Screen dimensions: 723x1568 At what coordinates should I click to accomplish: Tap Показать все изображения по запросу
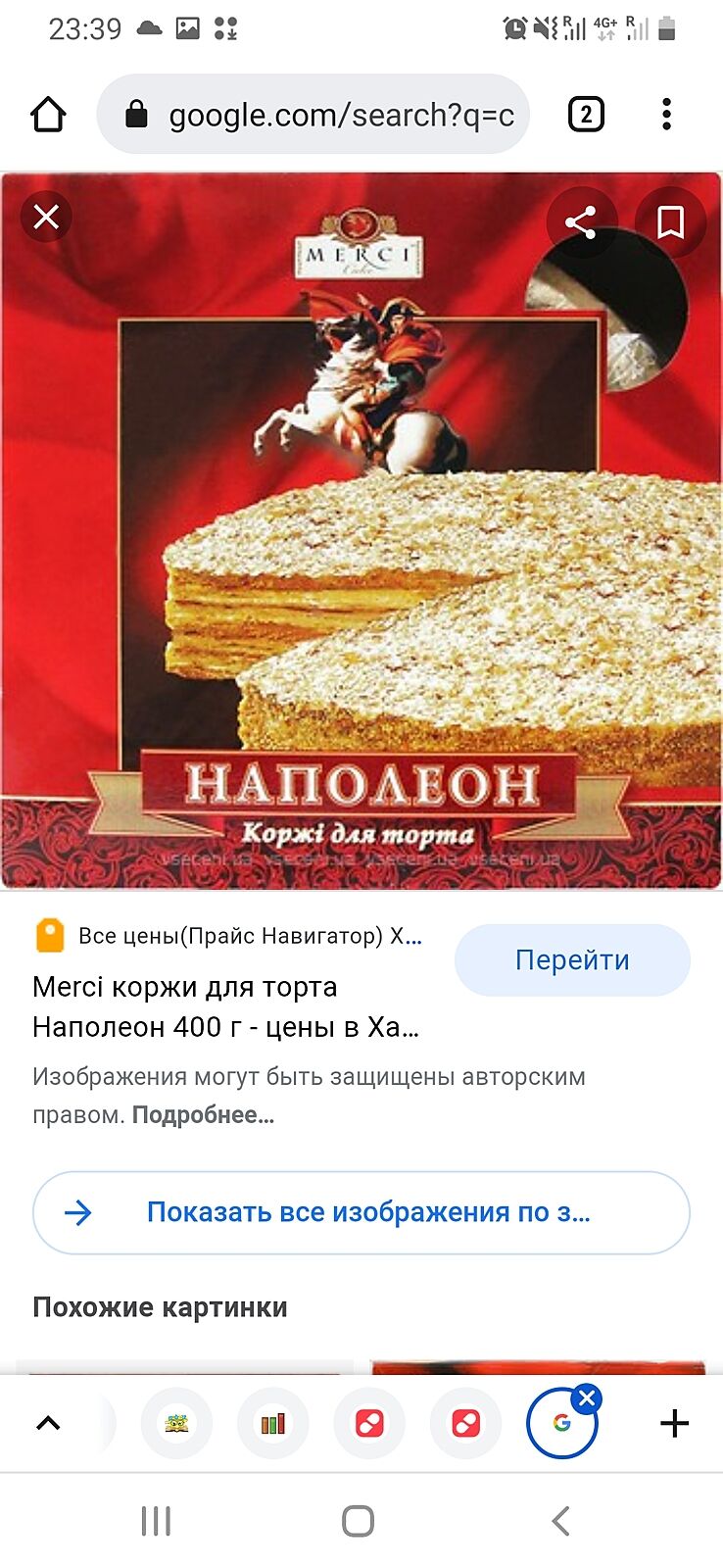(x=361, y=1212)
